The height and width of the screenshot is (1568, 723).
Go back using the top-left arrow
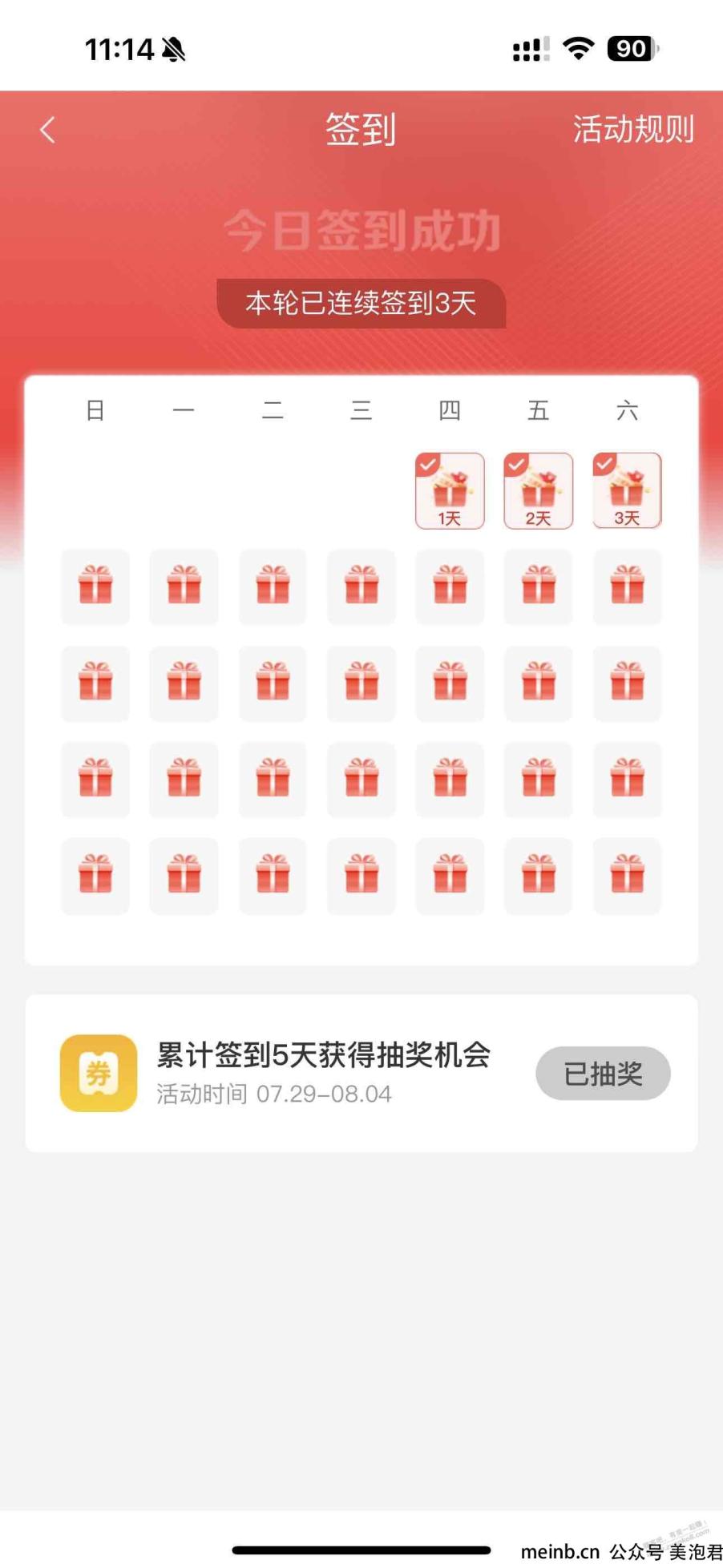pos(48,130)
